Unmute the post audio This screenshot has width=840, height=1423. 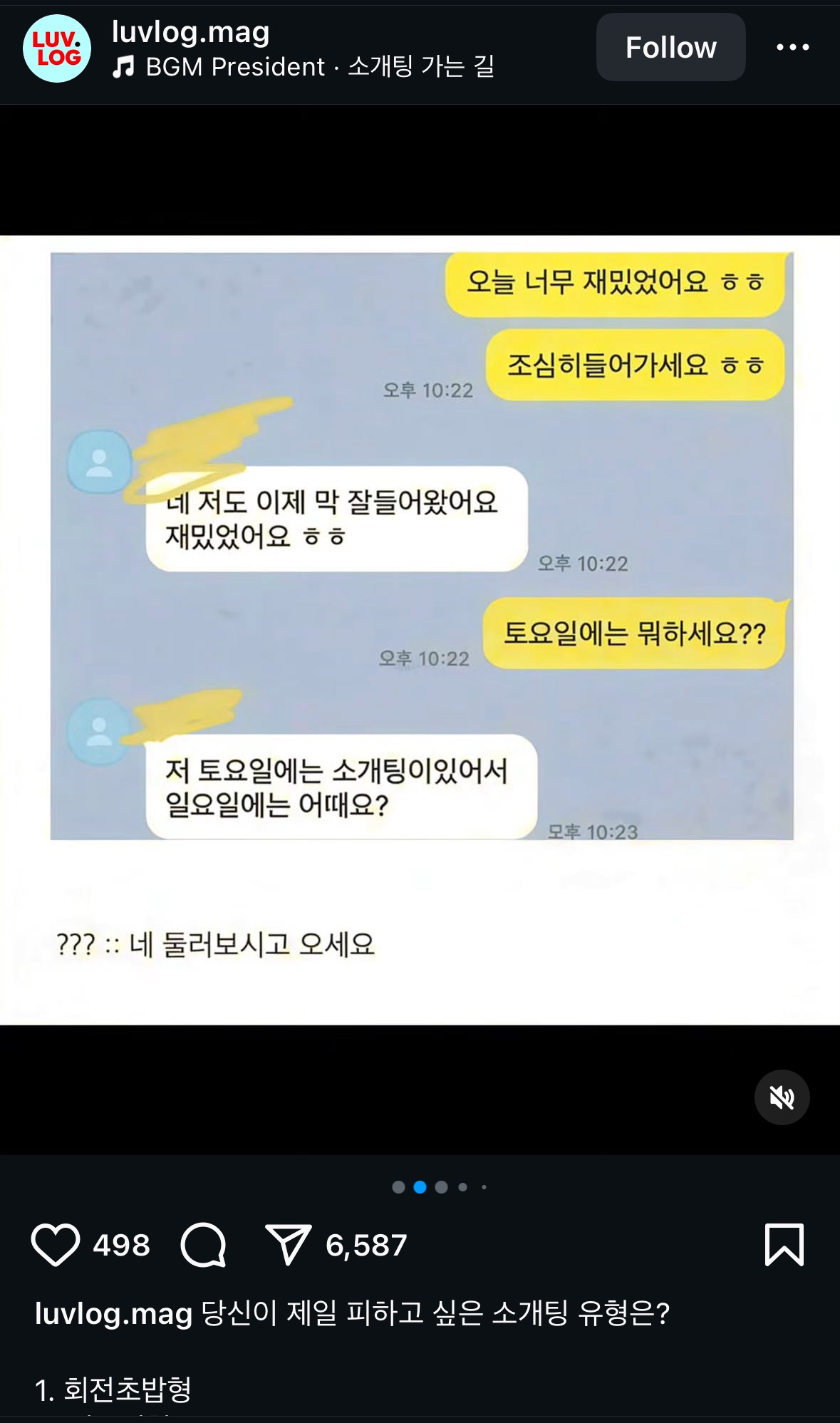[x=782, y=1097]
